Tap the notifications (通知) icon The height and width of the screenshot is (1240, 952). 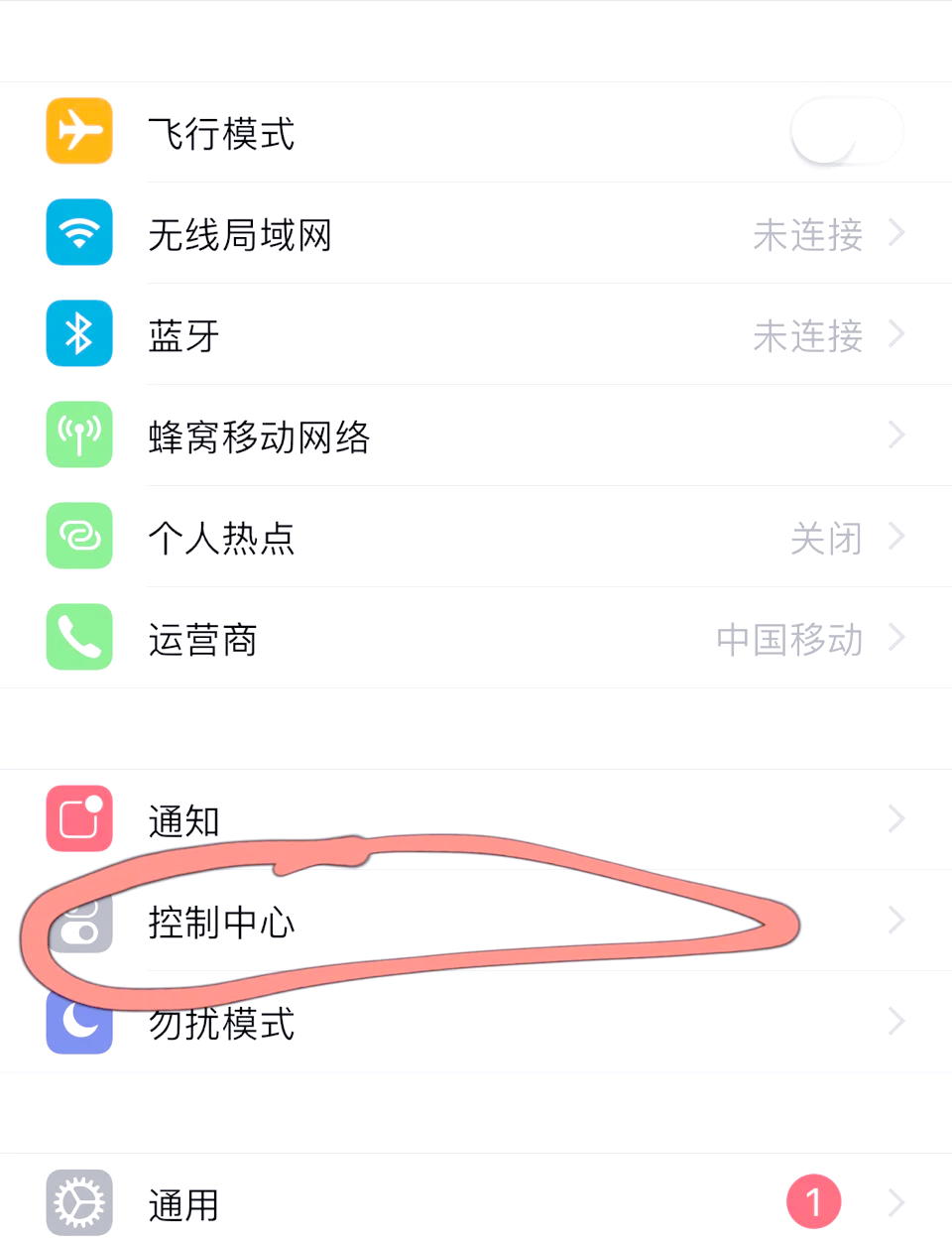[x=79, y=819]
